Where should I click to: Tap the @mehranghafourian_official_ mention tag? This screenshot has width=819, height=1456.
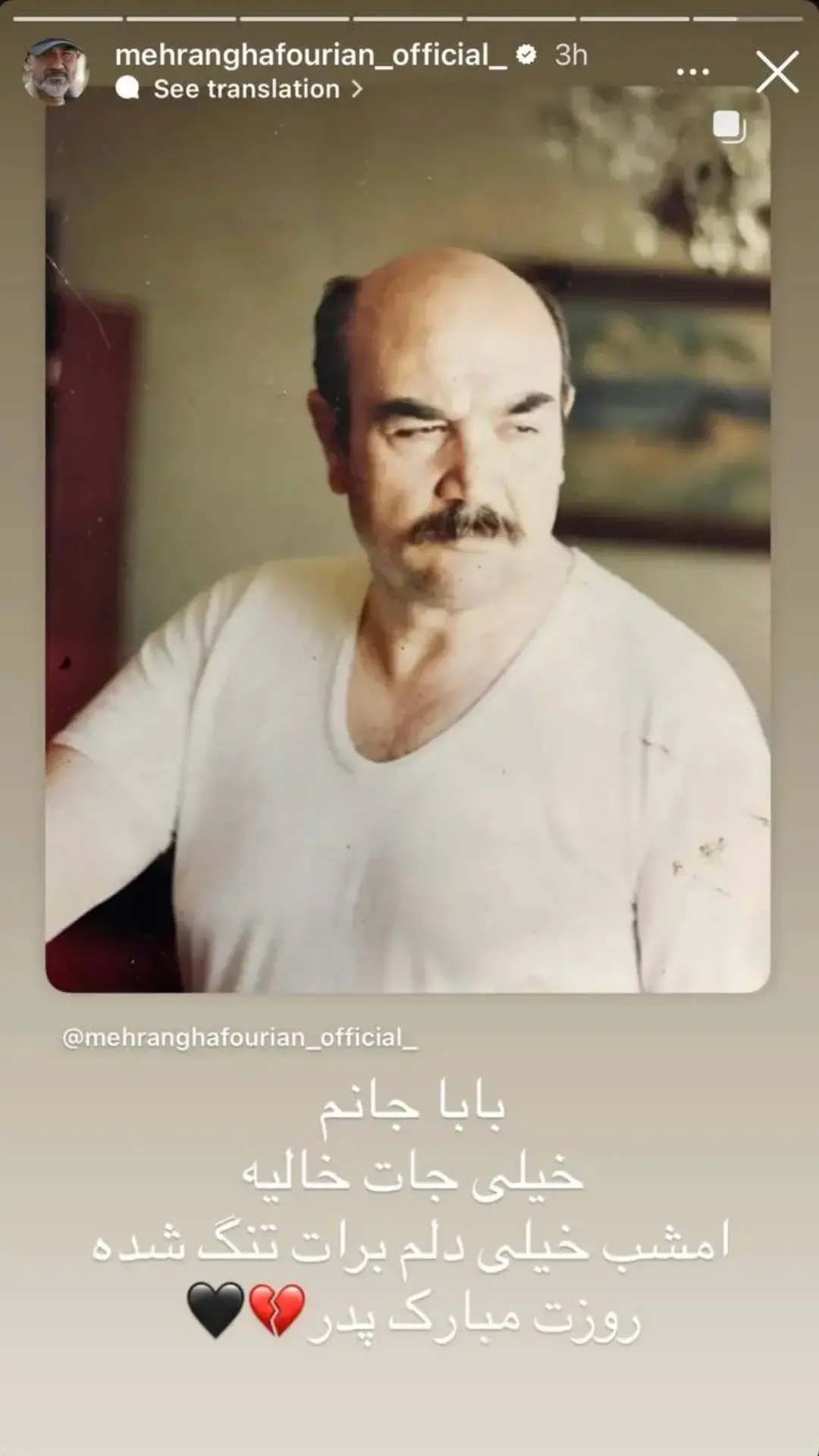(x=240, y=1037)
